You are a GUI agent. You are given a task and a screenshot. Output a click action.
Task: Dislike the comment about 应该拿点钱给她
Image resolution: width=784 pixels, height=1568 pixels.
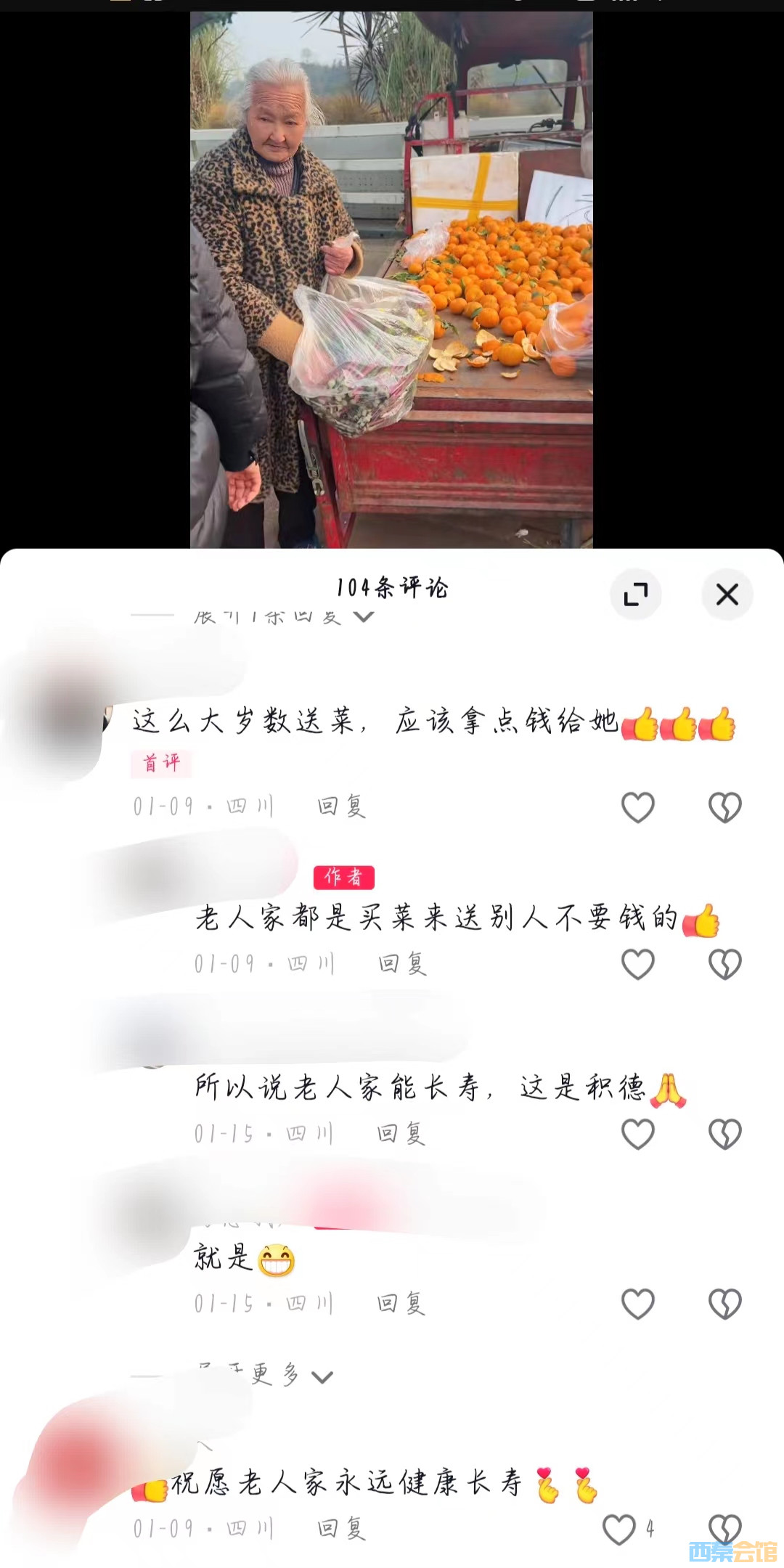click(724, 807)
